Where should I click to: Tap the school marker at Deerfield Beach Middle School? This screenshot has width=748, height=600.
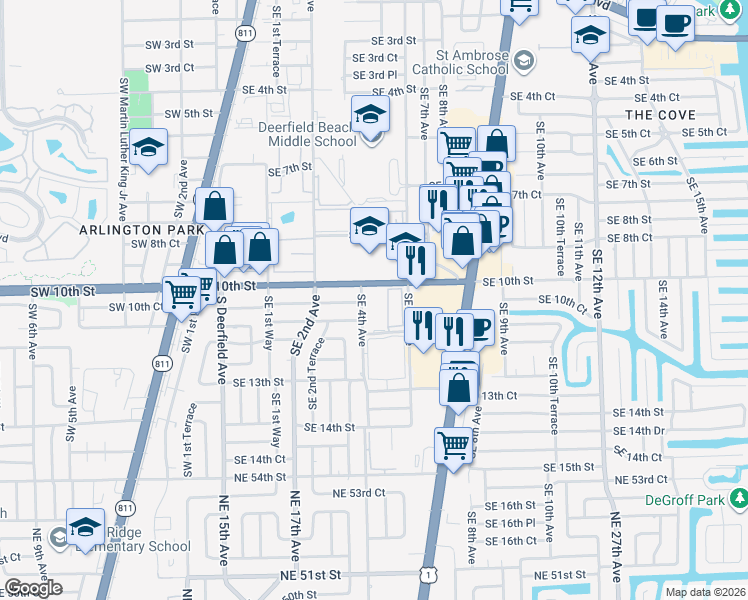click(x=370, y=113)
